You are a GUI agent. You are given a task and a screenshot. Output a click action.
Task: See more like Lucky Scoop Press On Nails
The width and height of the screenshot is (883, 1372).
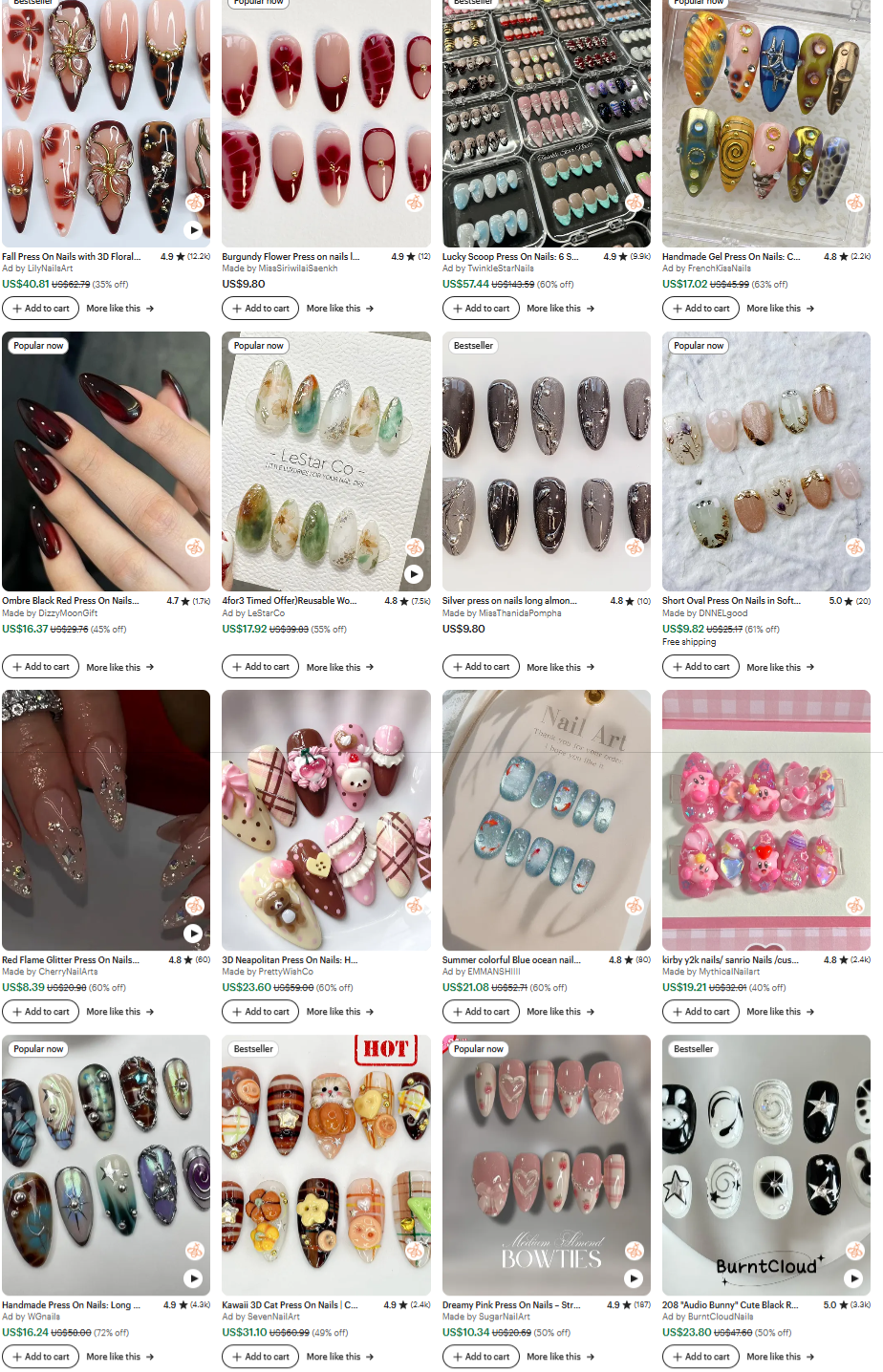pyautogui.click(x=560, y=309)
